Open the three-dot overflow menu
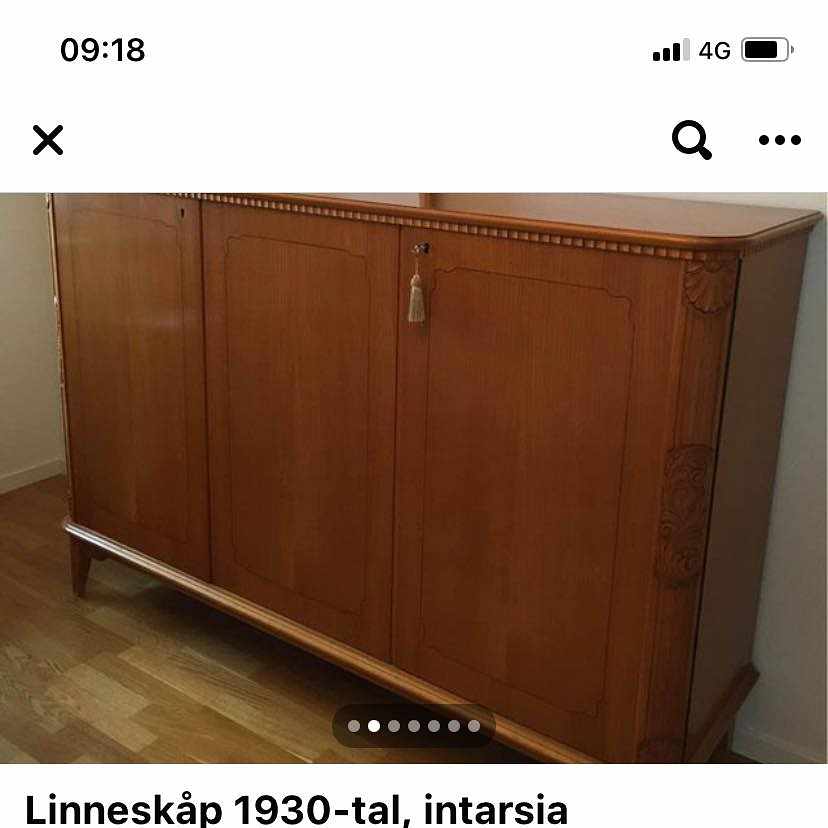 pyautogui.click(x=780, y=140)
